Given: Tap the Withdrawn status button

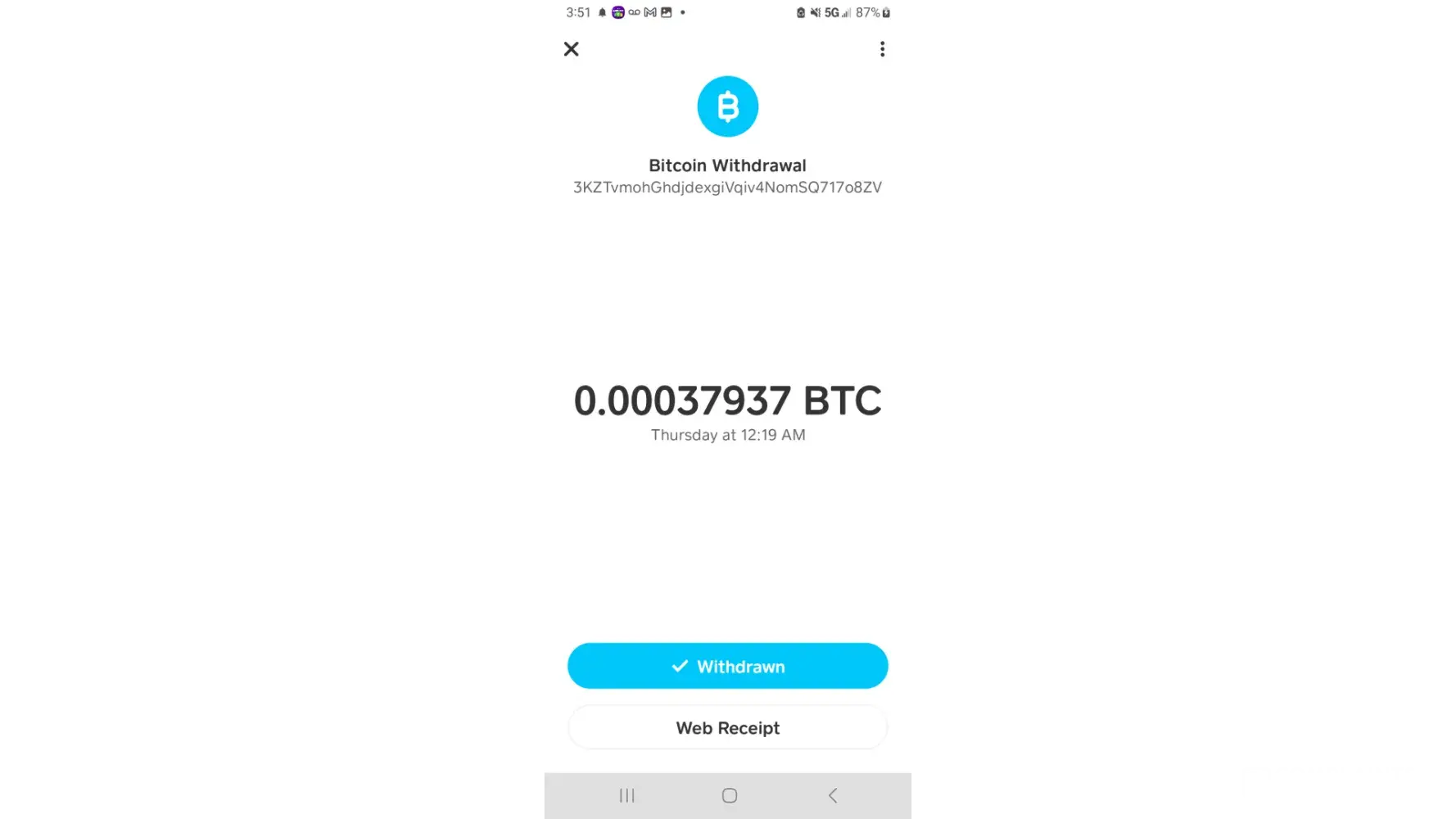Looking at the screenshot, I should [727, 666].
